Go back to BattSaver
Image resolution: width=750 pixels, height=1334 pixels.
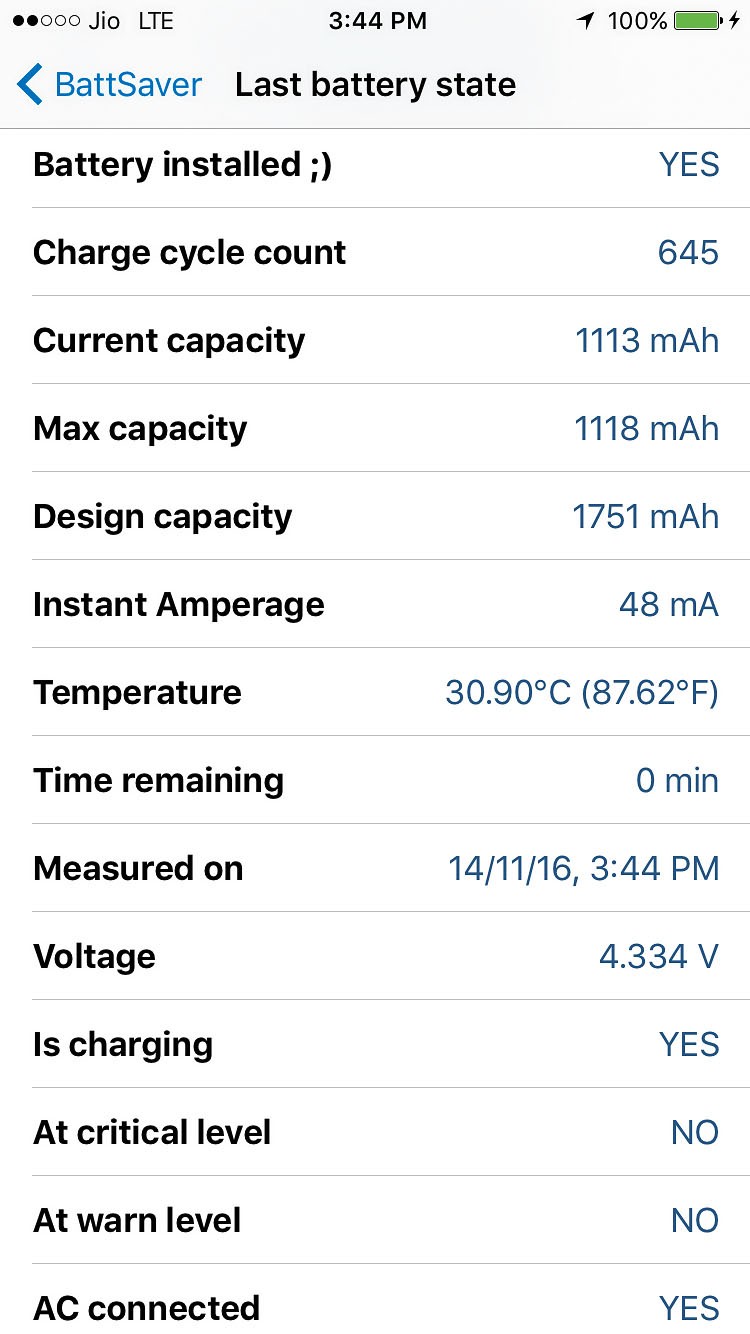(x=108, y=85)
